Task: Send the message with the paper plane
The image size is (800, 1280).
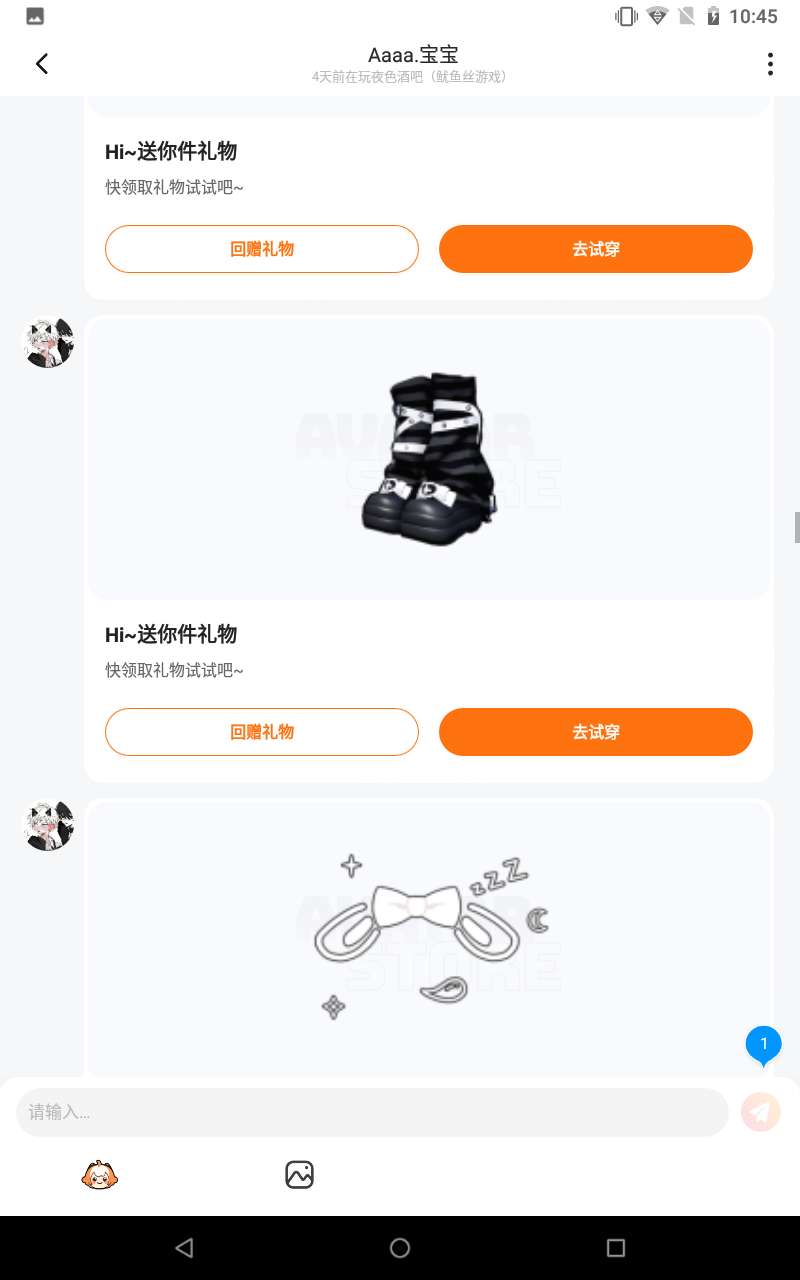Action: pos(760,1112)
